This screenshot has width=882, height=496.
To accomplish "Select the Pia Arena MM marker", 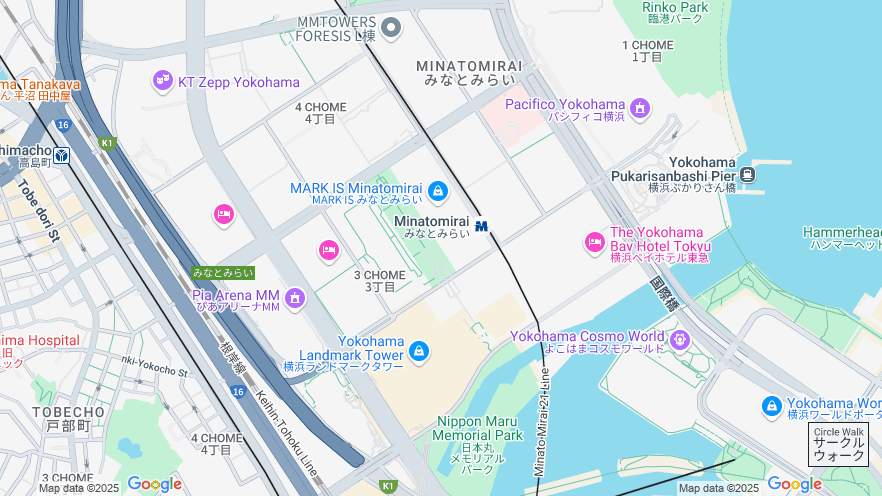I will click(295, 297).
